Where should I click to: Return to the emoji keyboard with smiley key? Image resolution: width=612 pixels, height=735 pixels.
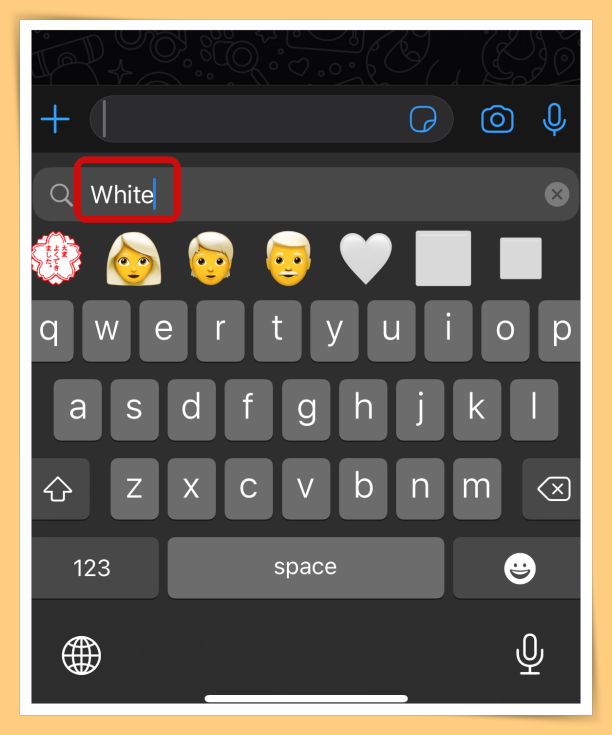tap(518, 569)
